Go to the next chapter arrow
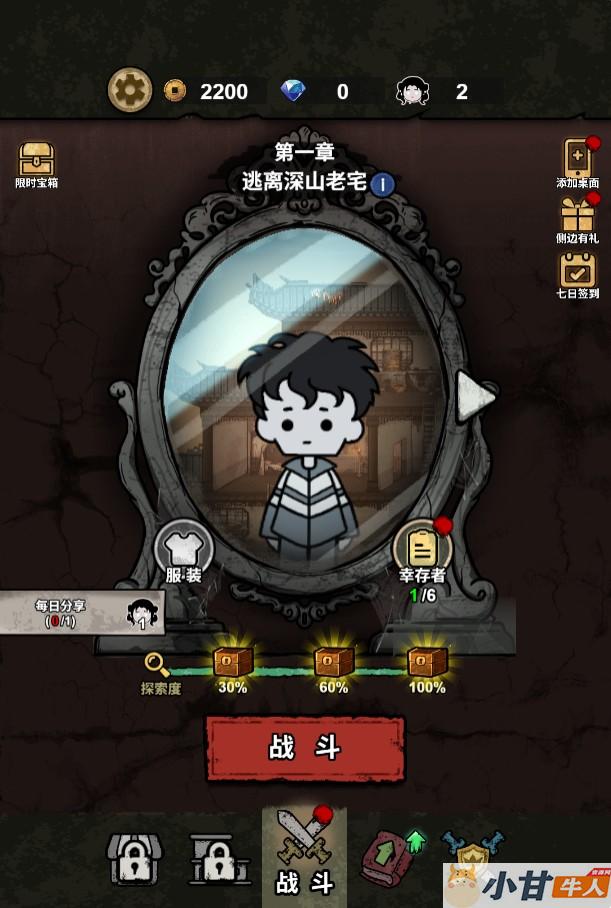Screen dimensions: 611x908 point(475,397)
